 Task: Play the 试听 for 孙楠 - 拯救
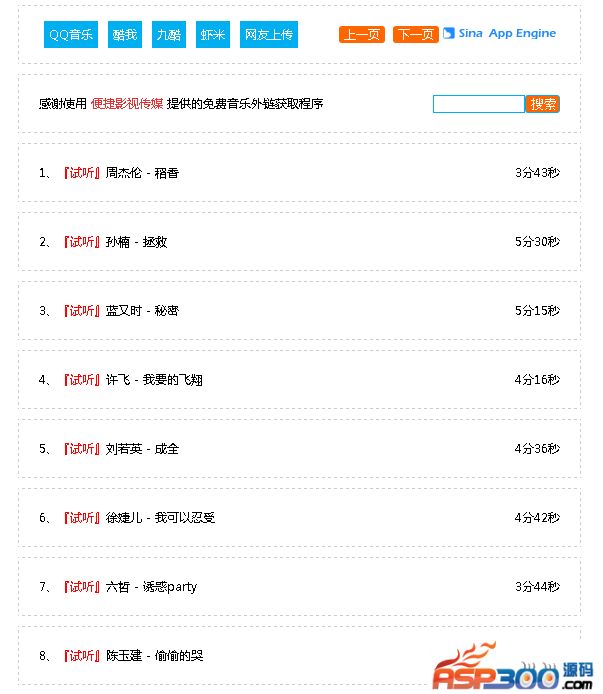82,242
